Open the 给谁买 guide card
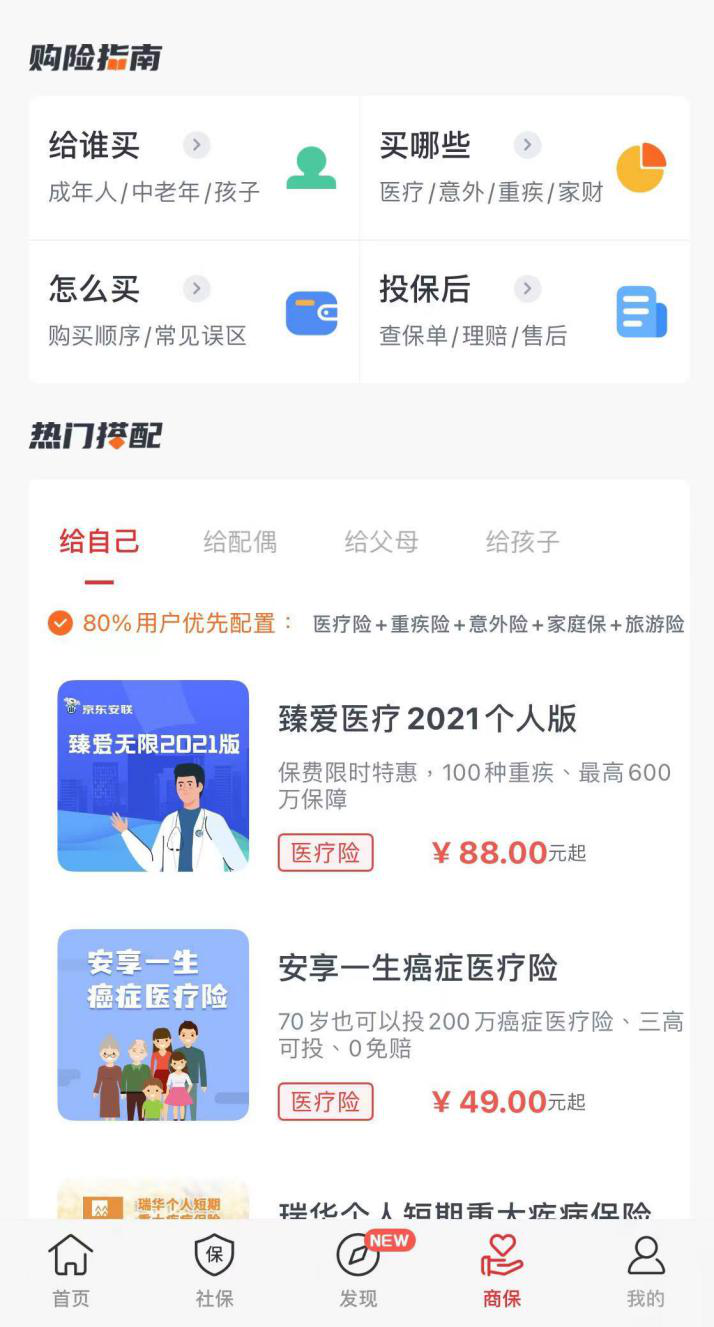The height and width of the screenshot is (1327, 714). pos(193,168)
